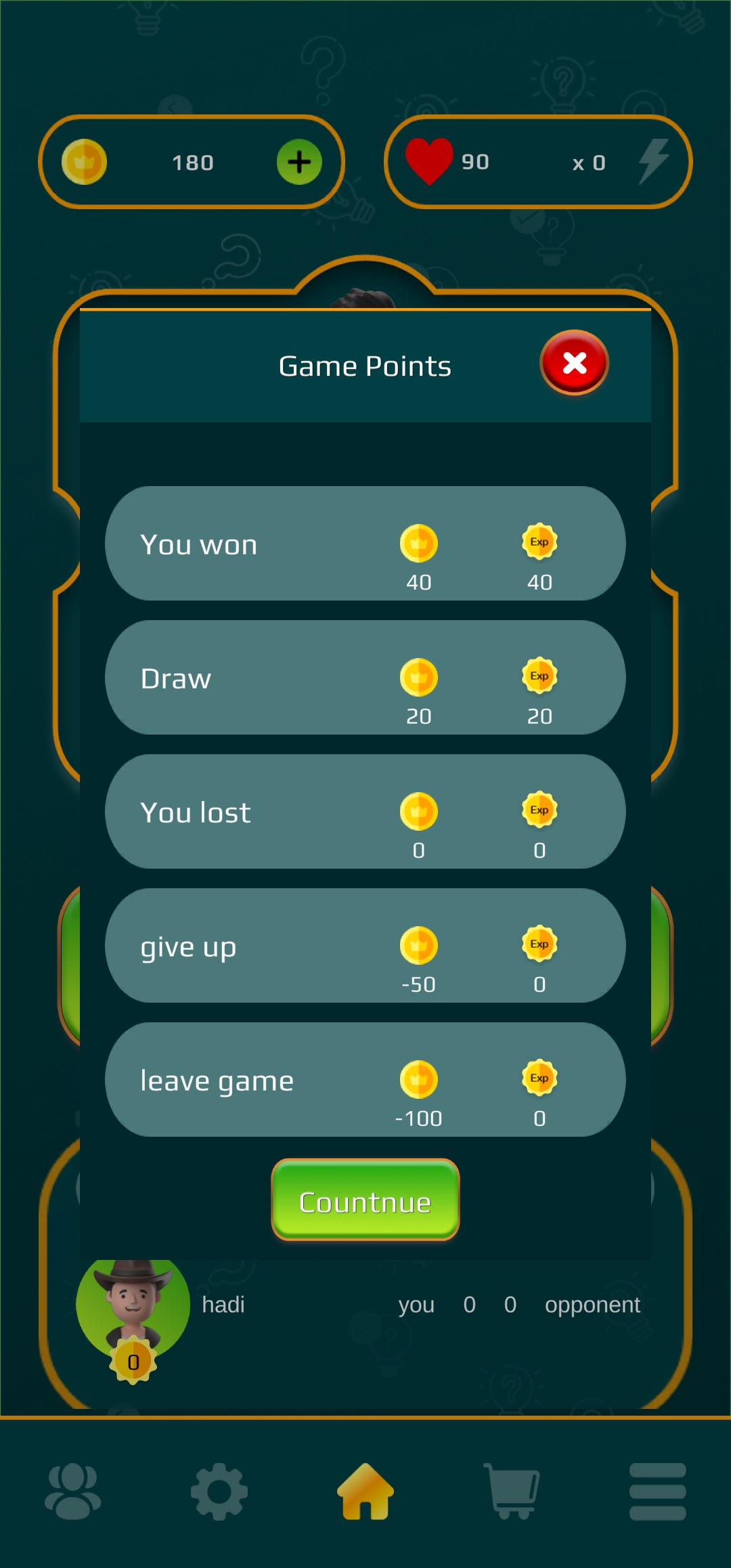Open the shop cart tab
The height and width of the screenshot is (1568, 731).
tap(512, 1491)
